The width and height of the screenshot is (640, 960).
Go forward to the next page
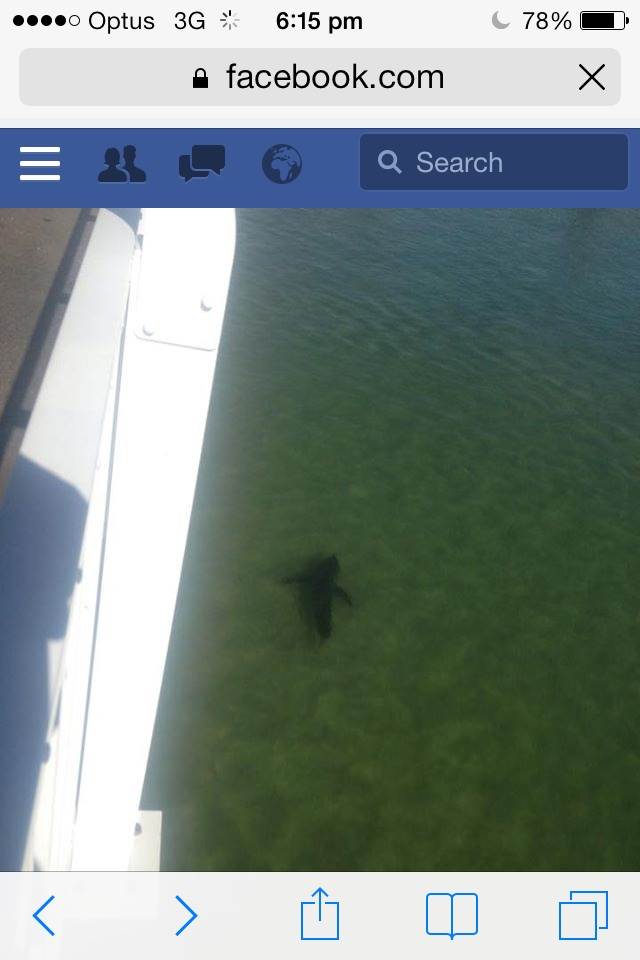[x=186, y=915]
